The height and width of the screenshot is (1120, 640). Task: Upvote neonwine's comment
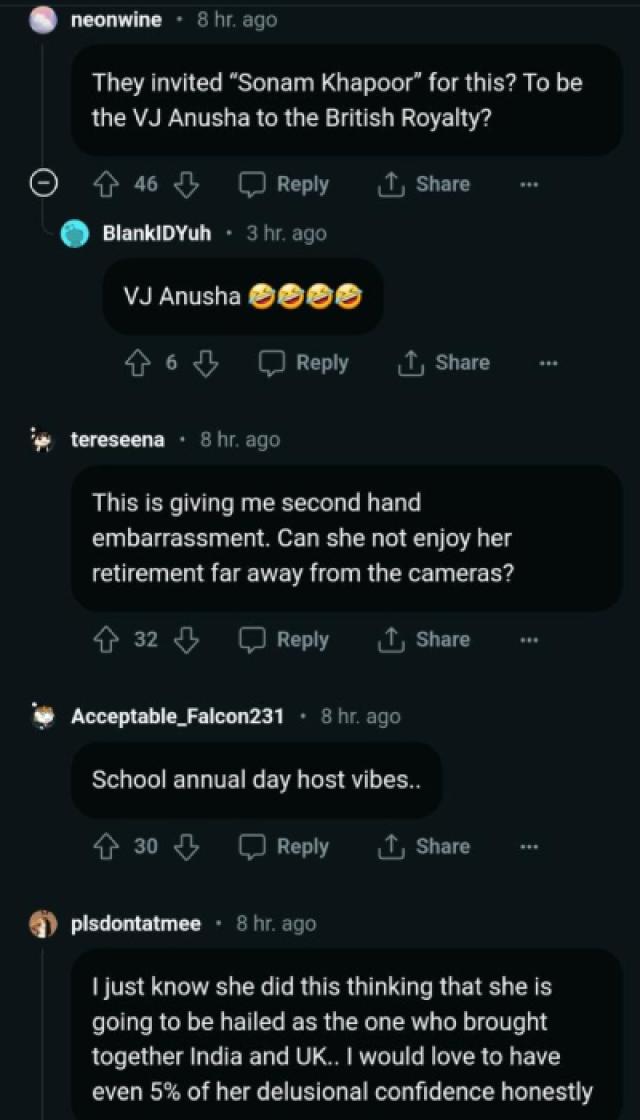105,184
